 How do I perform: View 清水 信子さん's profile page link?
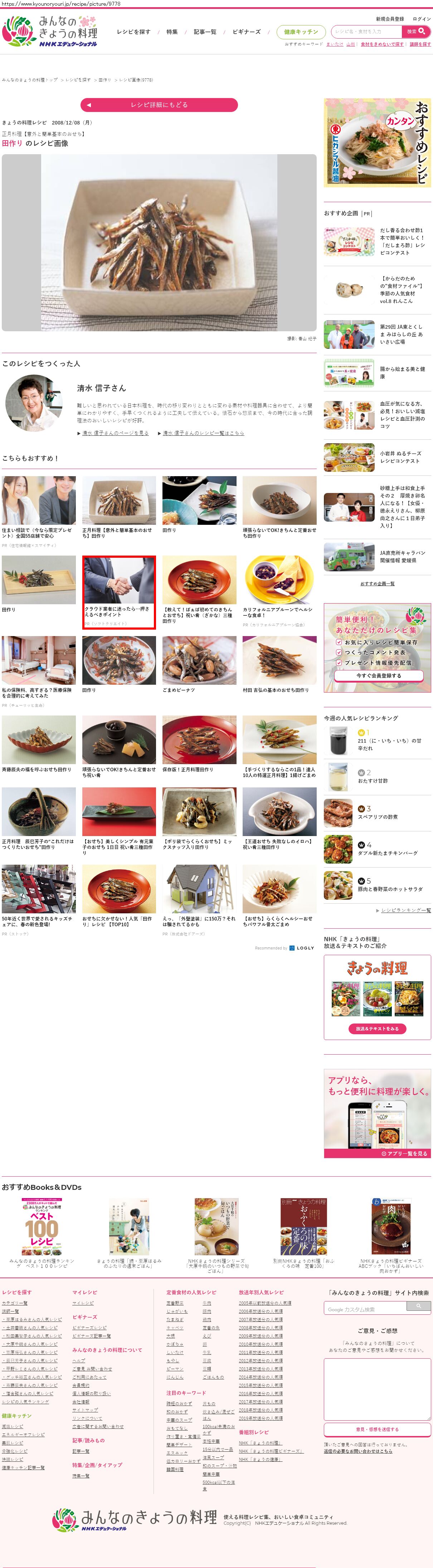[115, 433]
